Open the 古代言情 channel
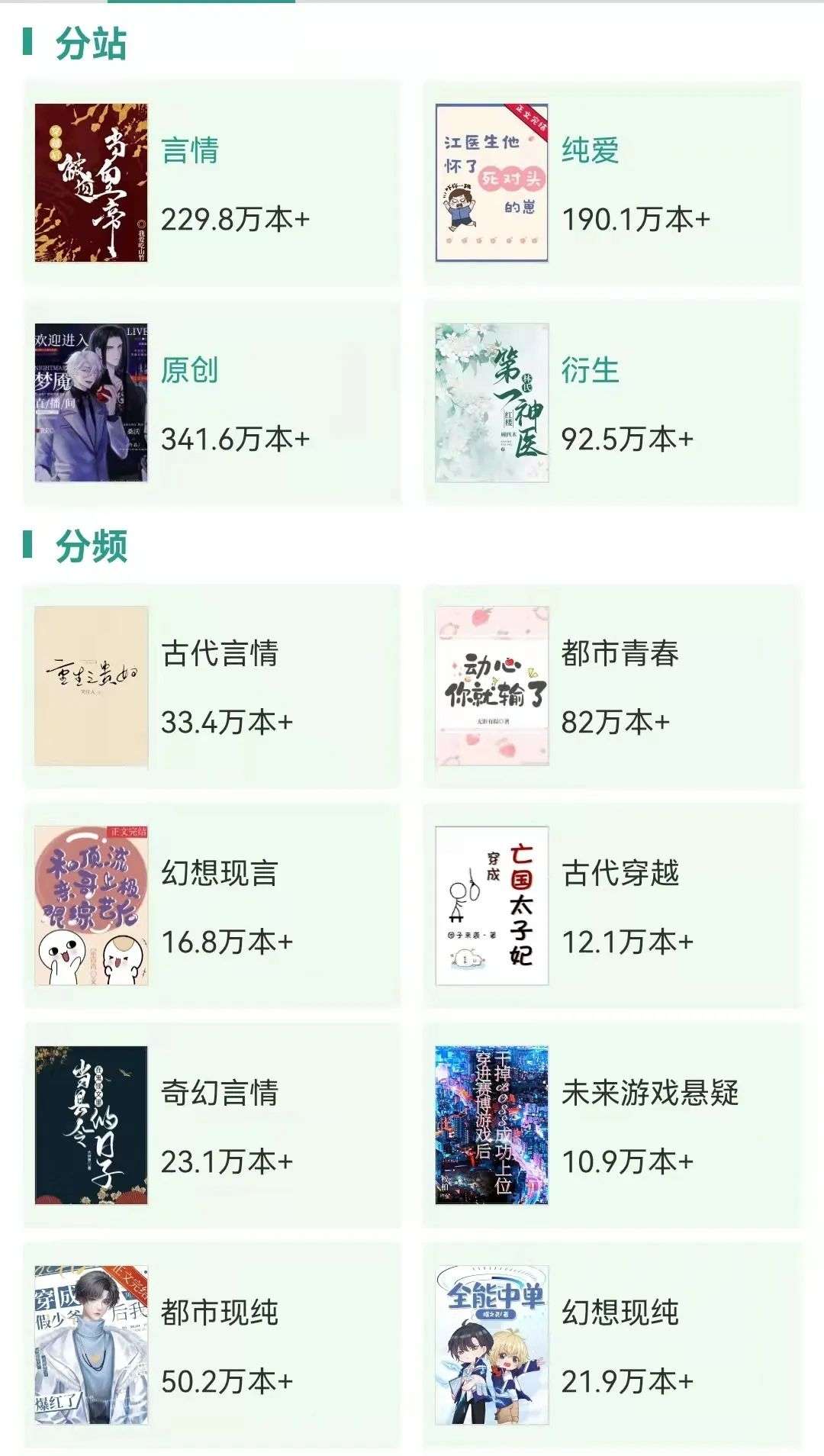This screenshot has height=1456, width=824. [x=212, y=686]
